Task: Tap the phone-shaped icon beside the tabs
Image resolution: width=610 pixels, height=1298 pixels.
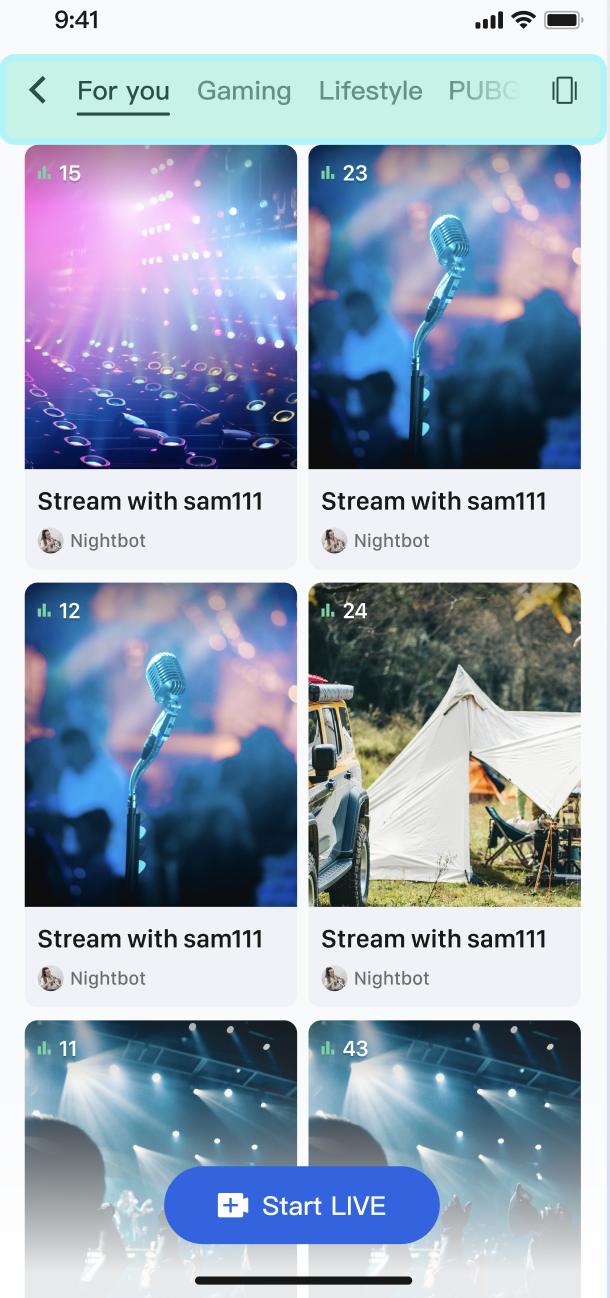Action: point(565,91)
